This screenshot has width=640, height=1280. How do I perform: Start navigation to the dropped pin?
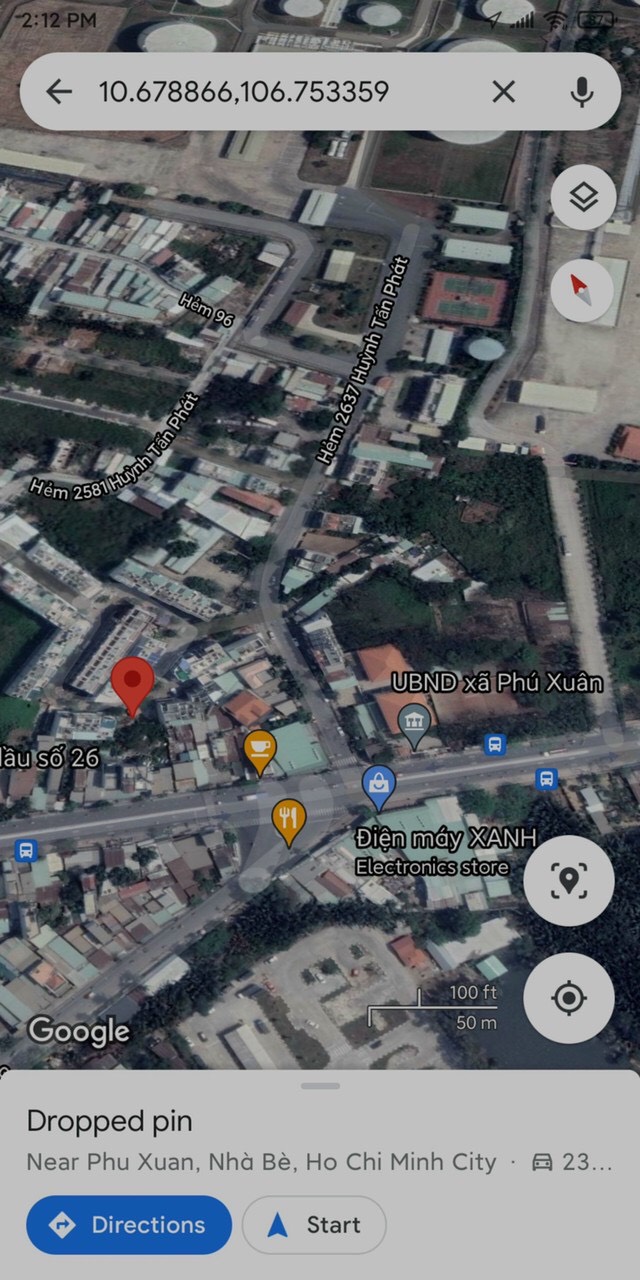pos(314,1225)
